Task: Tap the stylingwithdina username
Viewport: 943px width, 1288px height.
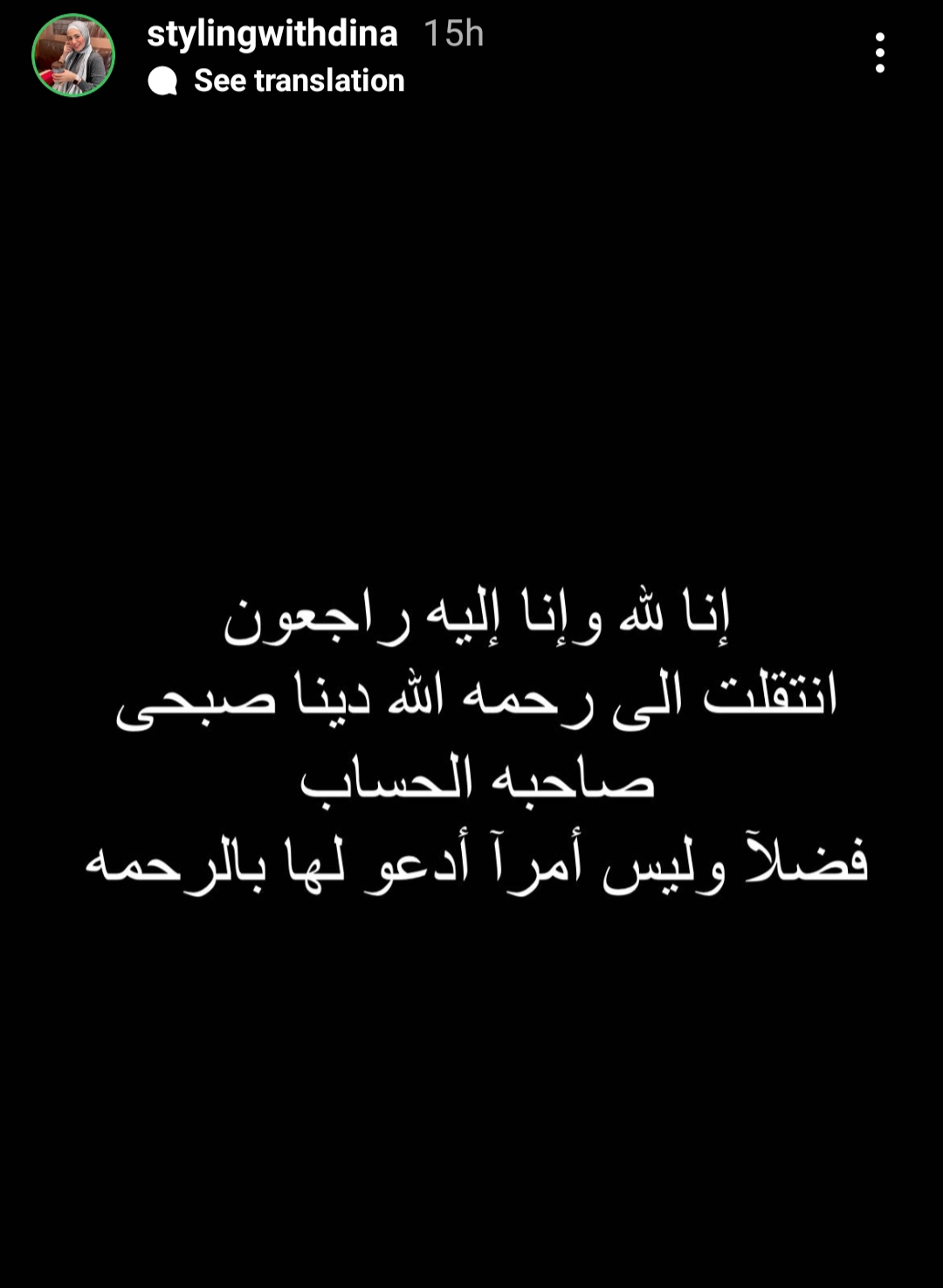Action: pyautogui.click(x=272, y=34)
